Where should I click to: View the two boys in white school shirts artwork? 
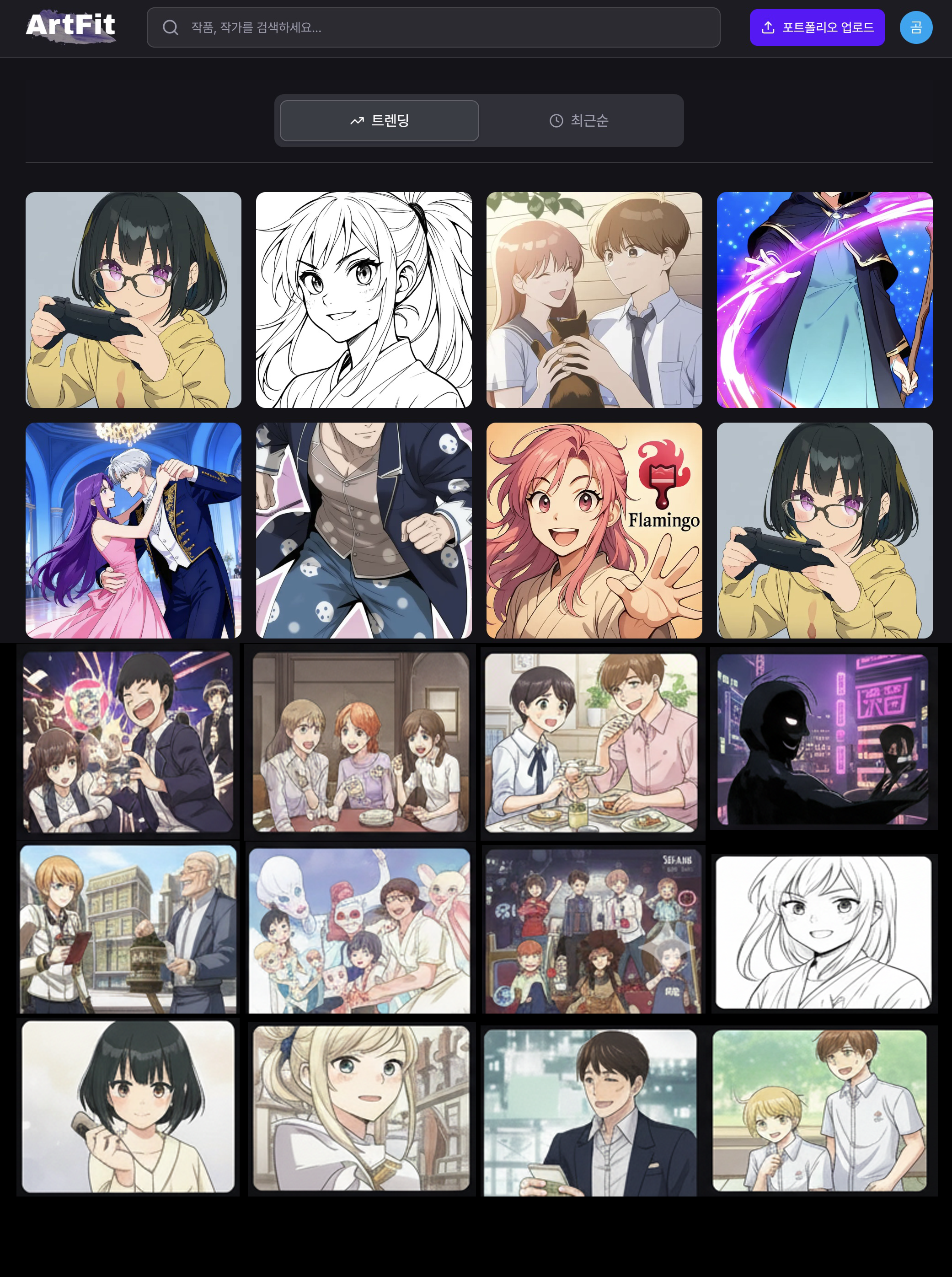coord(819,1110)
